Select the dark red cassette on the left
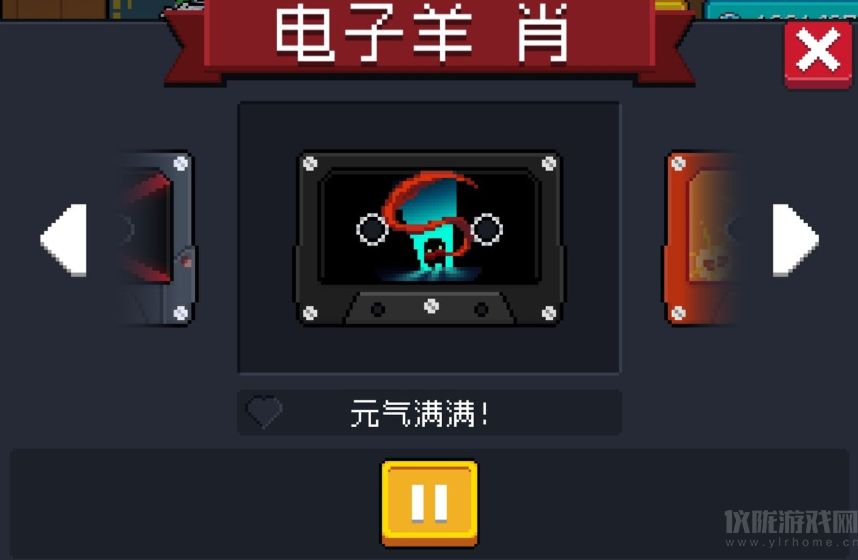Viewport: 858px width, 560px height. (x=158, y=238)
